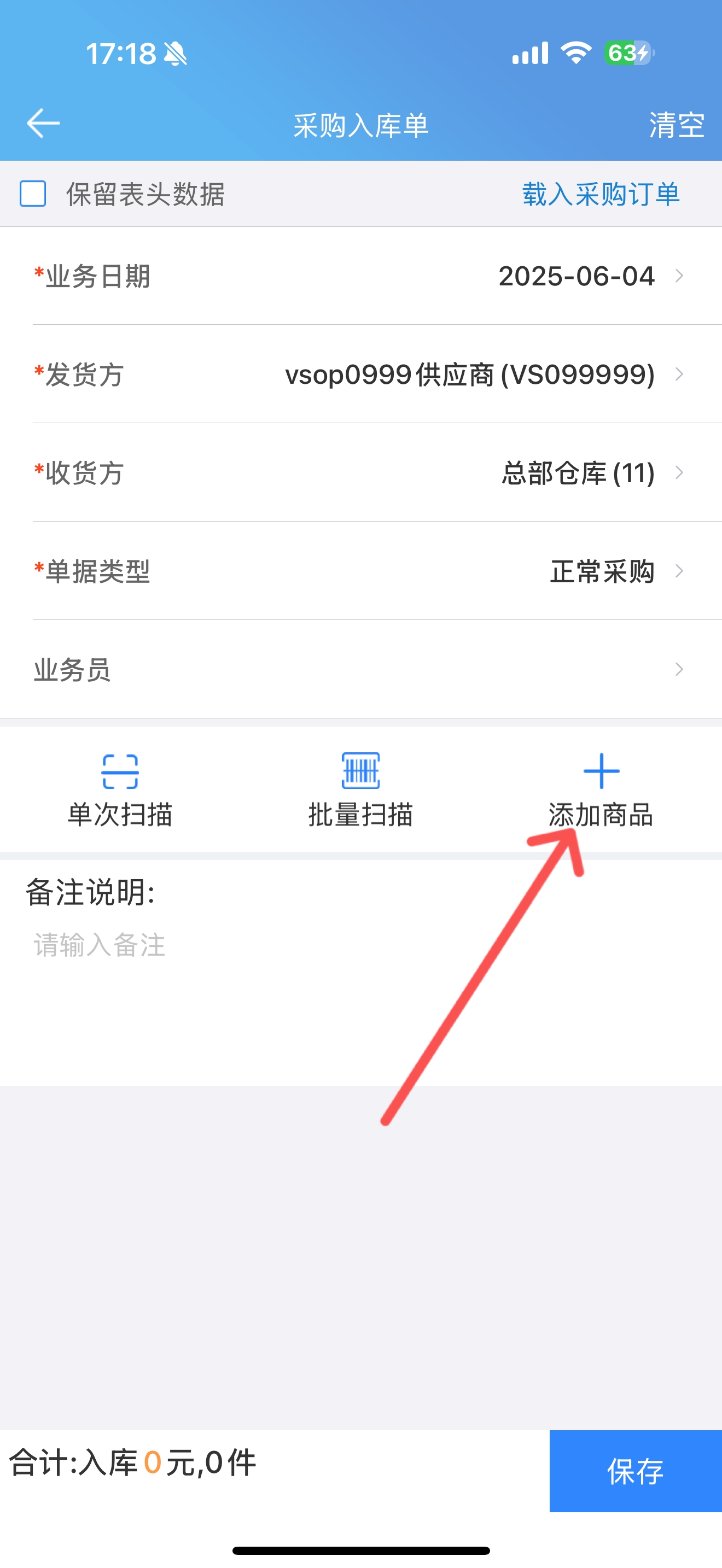Start 单次扫描 single scan
The image size is (722, 1568).
point(120,790)
